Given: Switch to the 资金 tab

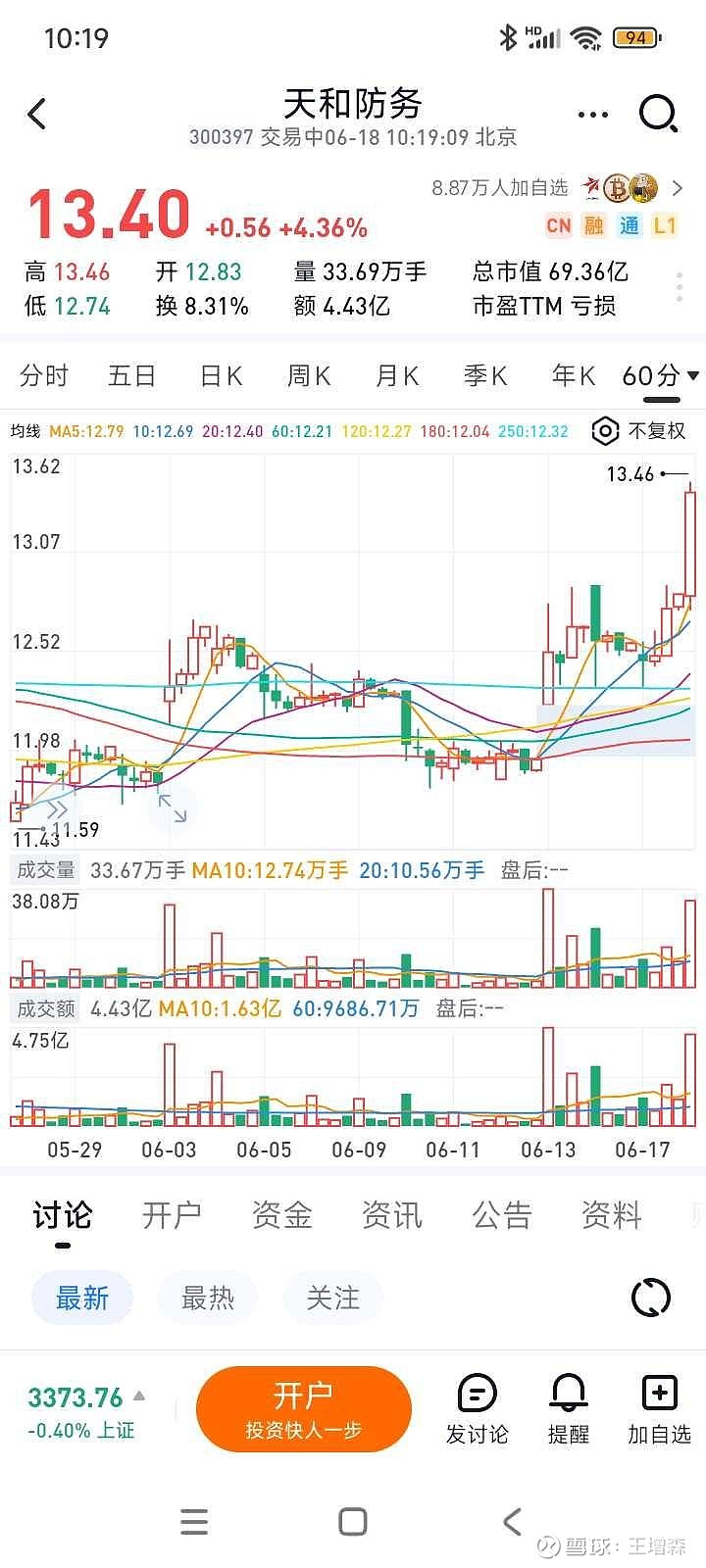Looking at the screenshot, I should (x=282, y=1215).
